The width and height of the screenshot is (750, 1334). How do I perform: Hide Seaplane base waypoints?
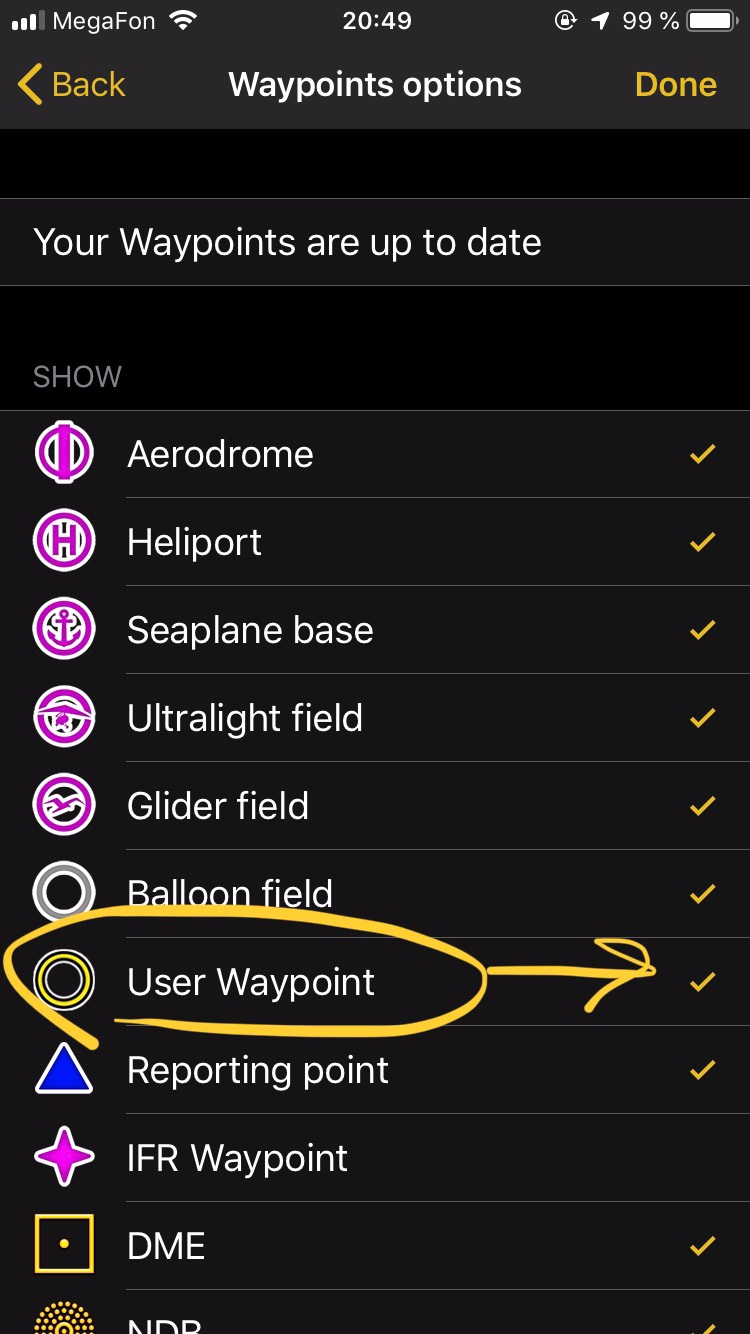click(375, 630)
